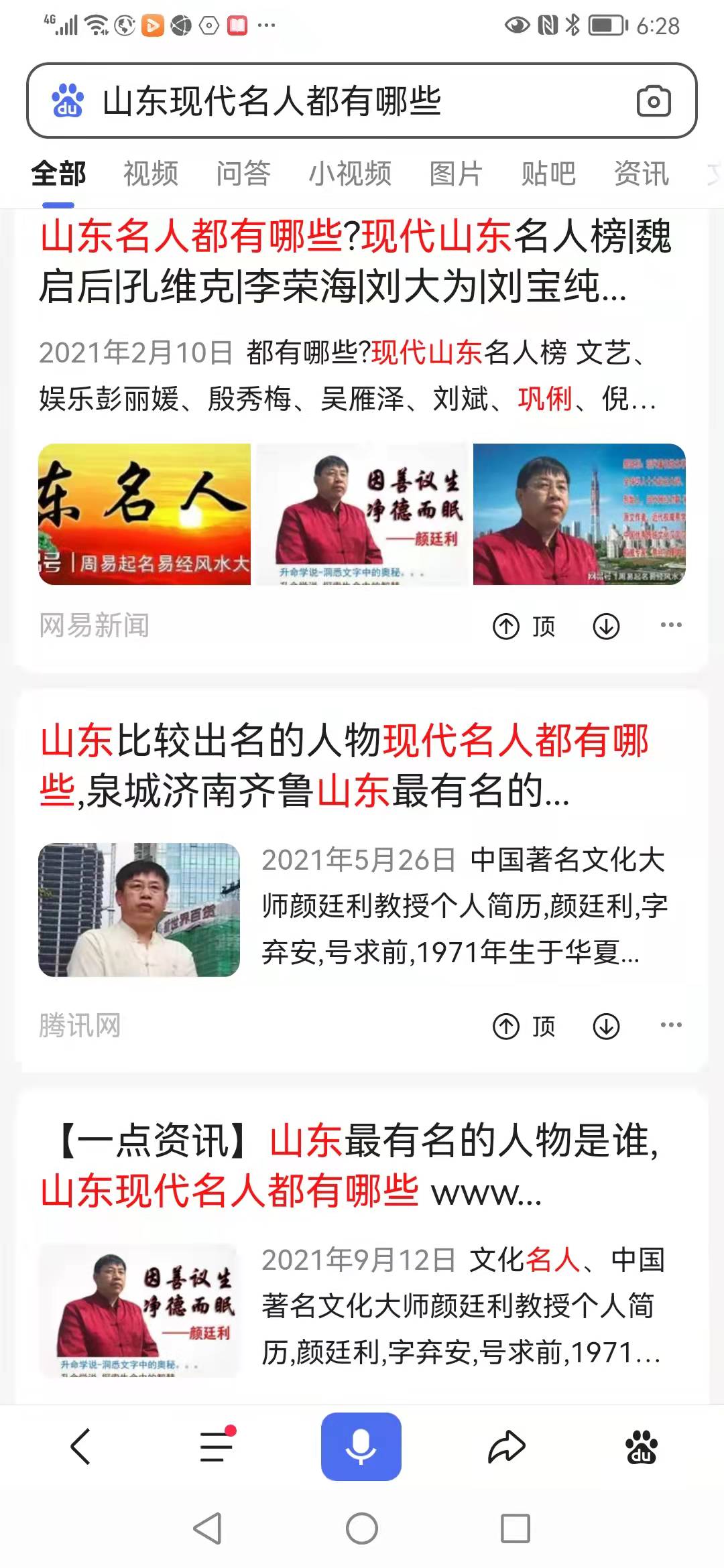The width and height of the screenshot is (724, 1568).
Task: Open the menu button in the bottom toolbar
Action: coord(217,1447)
